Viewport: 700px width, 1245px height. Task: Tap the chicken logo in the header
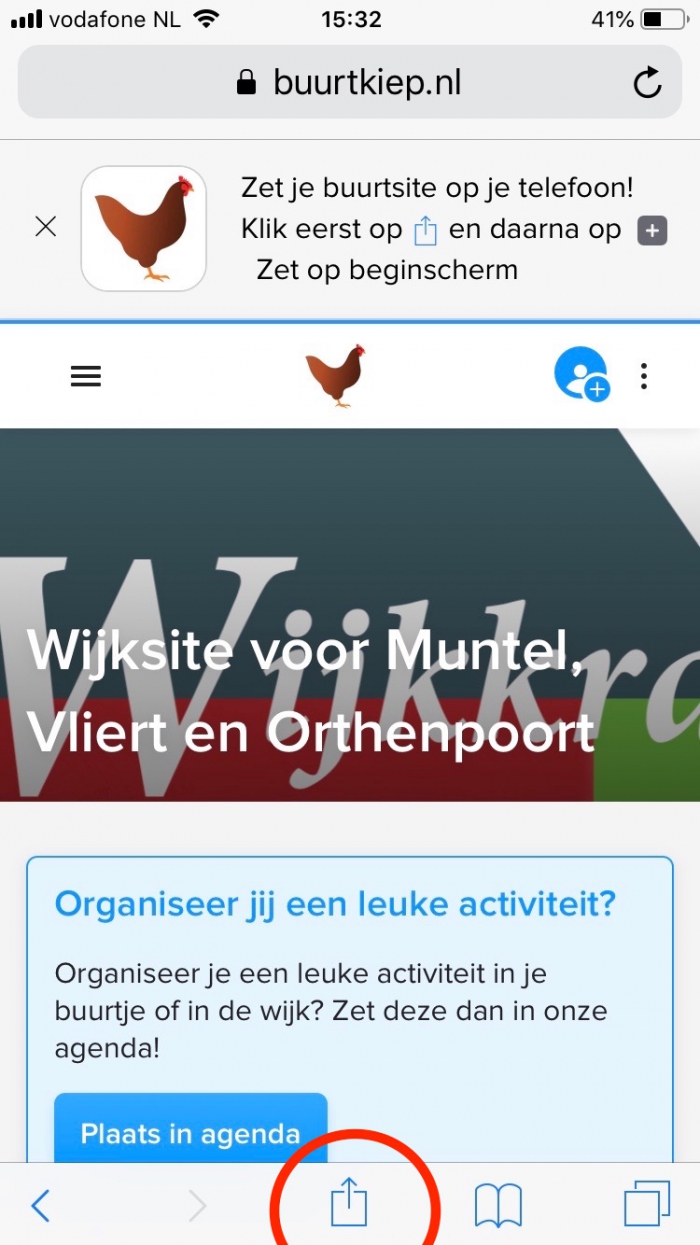click(336, 376)
